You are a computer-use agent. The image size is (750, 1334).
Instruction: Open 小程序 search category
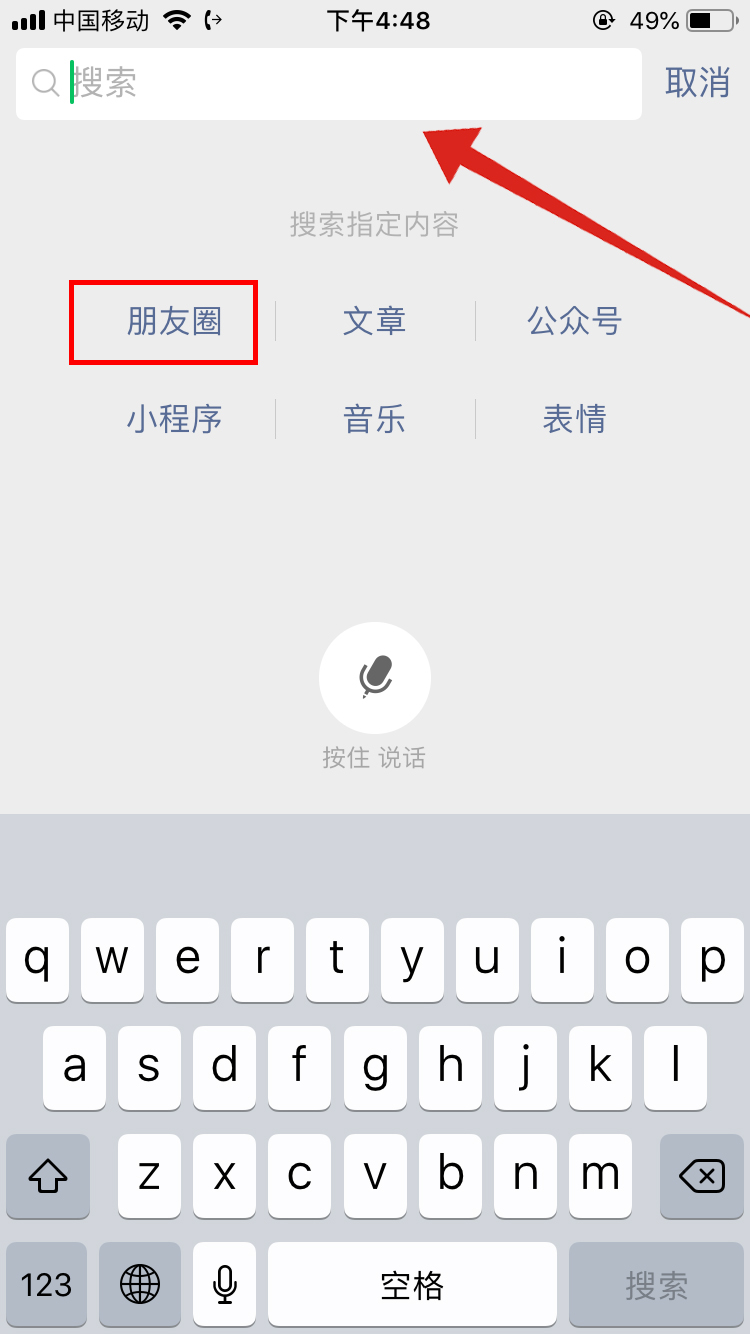(173, 419)
